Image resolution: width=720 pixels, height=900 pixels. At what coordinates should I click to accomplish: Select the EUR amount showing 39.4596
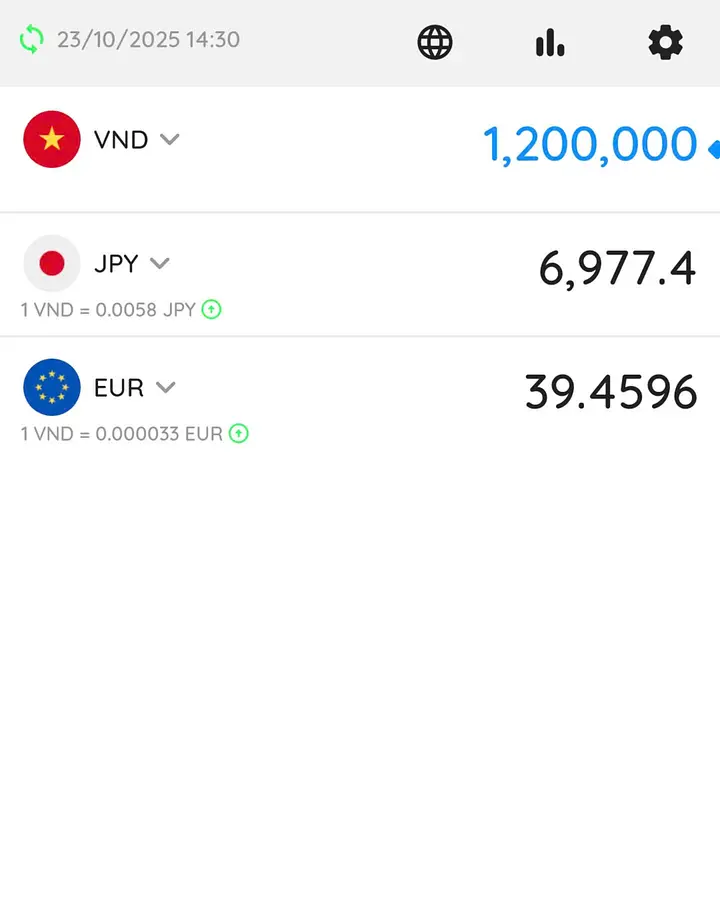pyautogui.click(x=610, y=391)
